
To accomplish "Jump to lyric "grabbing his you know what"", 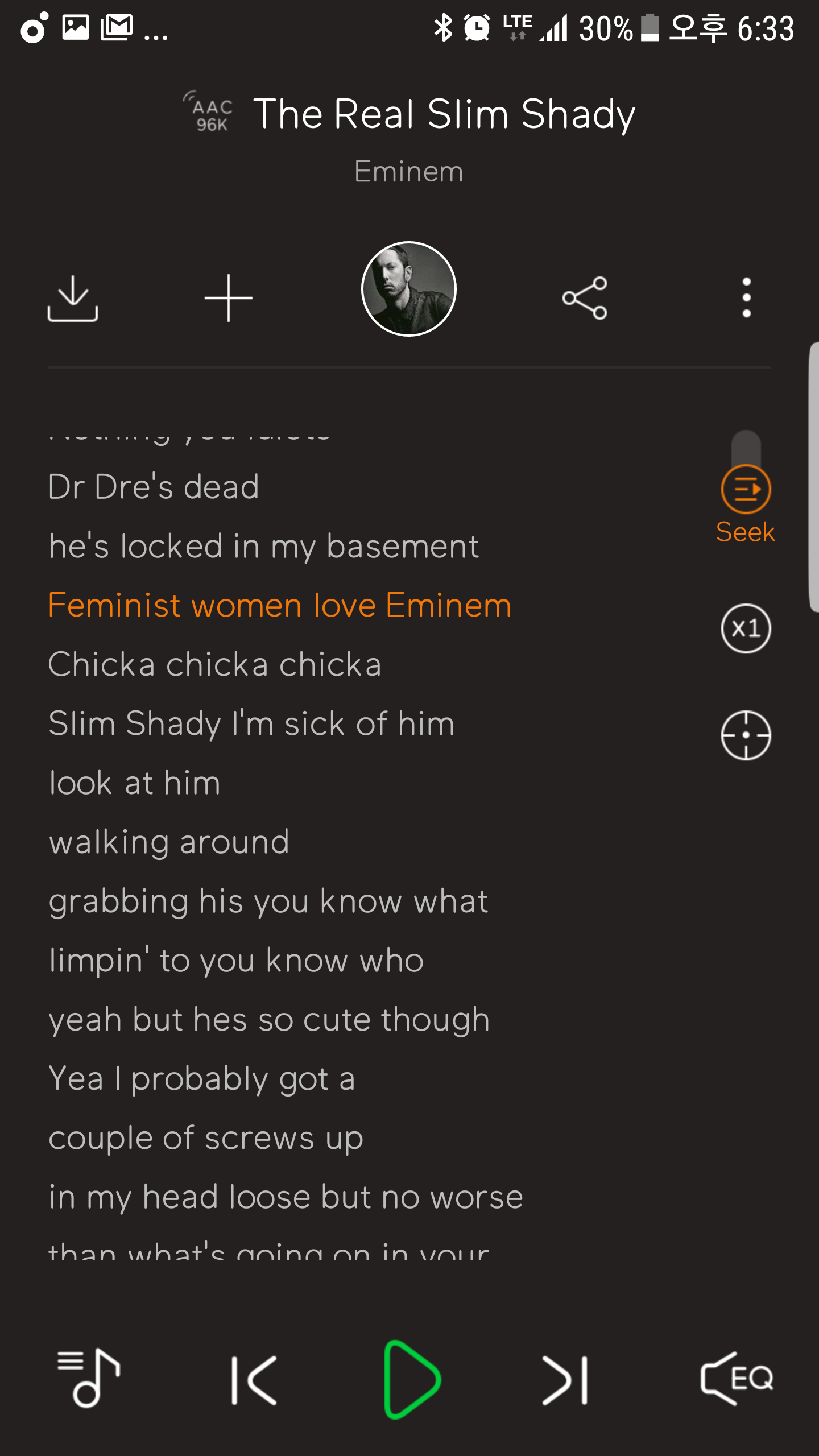I will [268, 901].
